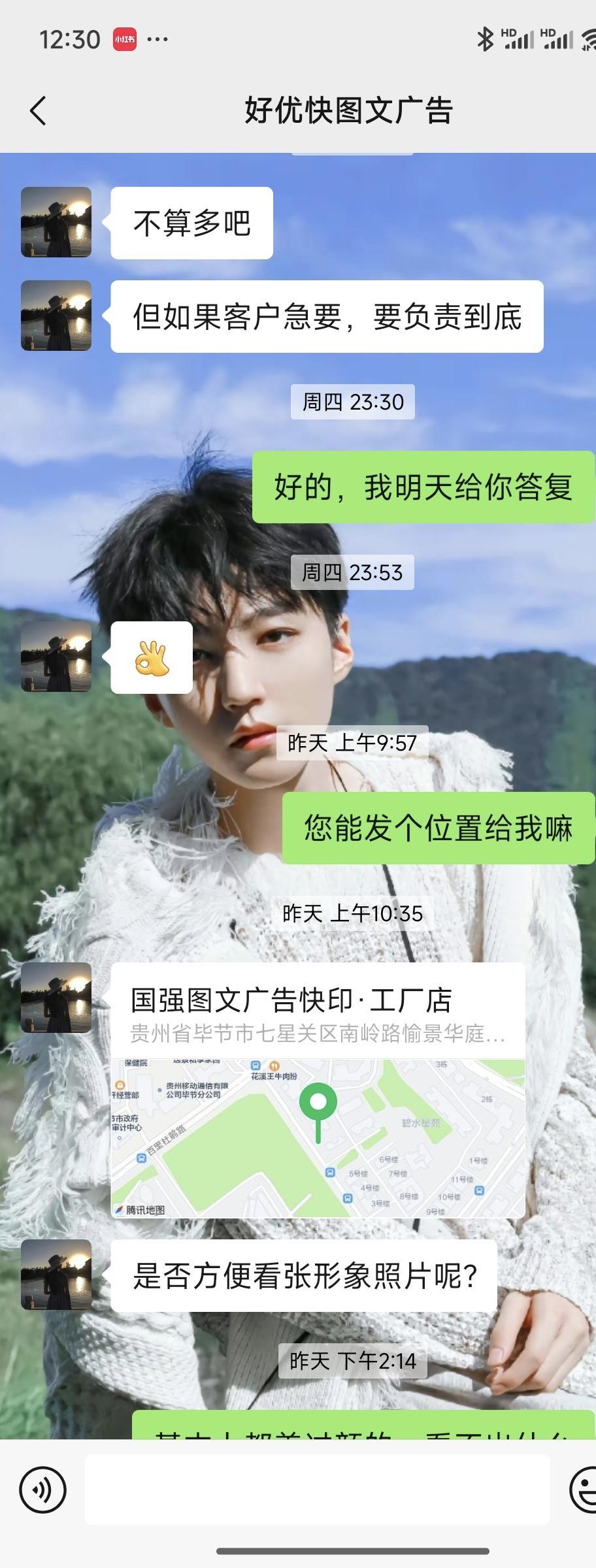Open the 国强图文广告快印 location card
This screenshot has width=596, height=1568.
tap(318, 1090)
